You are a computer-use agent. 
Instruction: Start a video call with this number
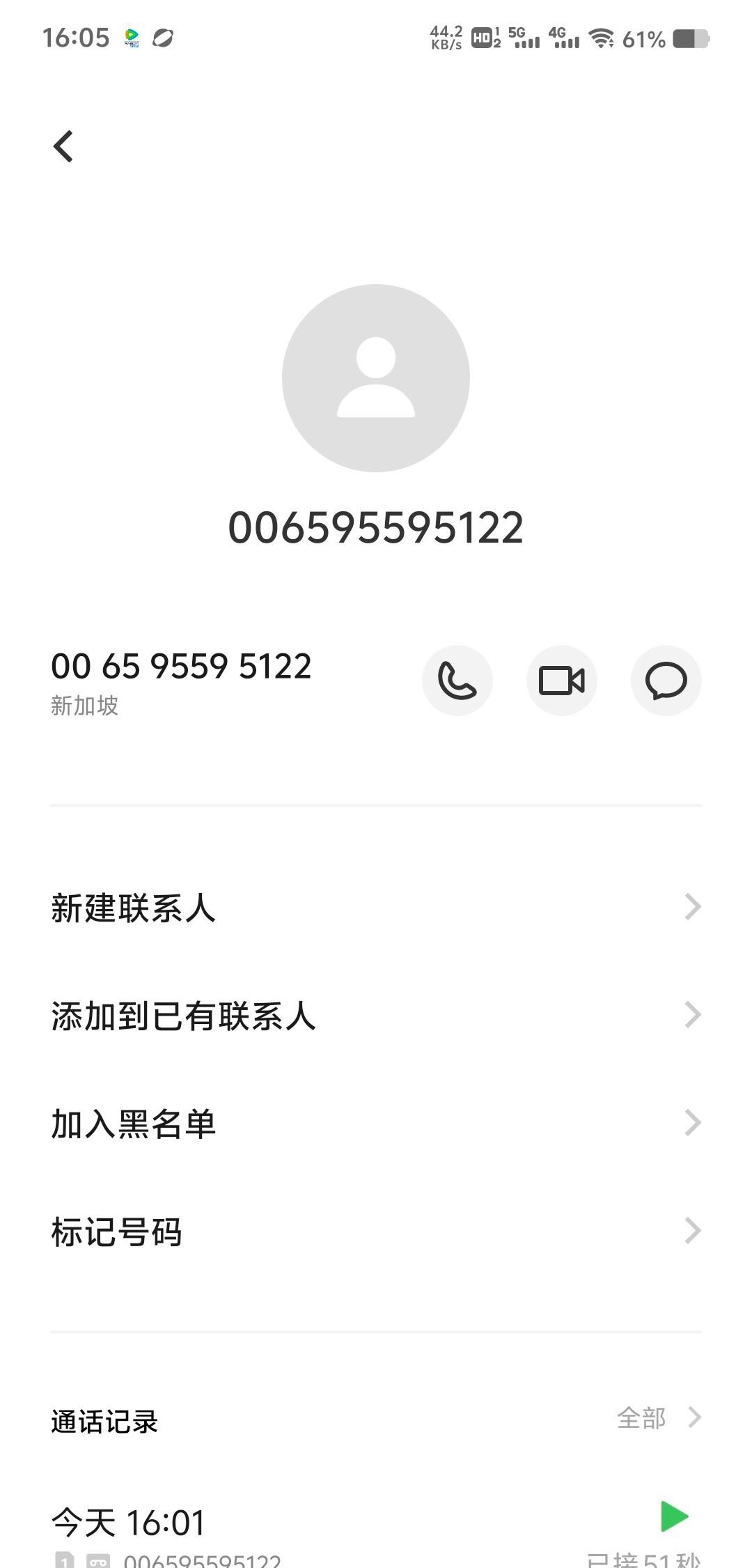[x=562, y=681]
